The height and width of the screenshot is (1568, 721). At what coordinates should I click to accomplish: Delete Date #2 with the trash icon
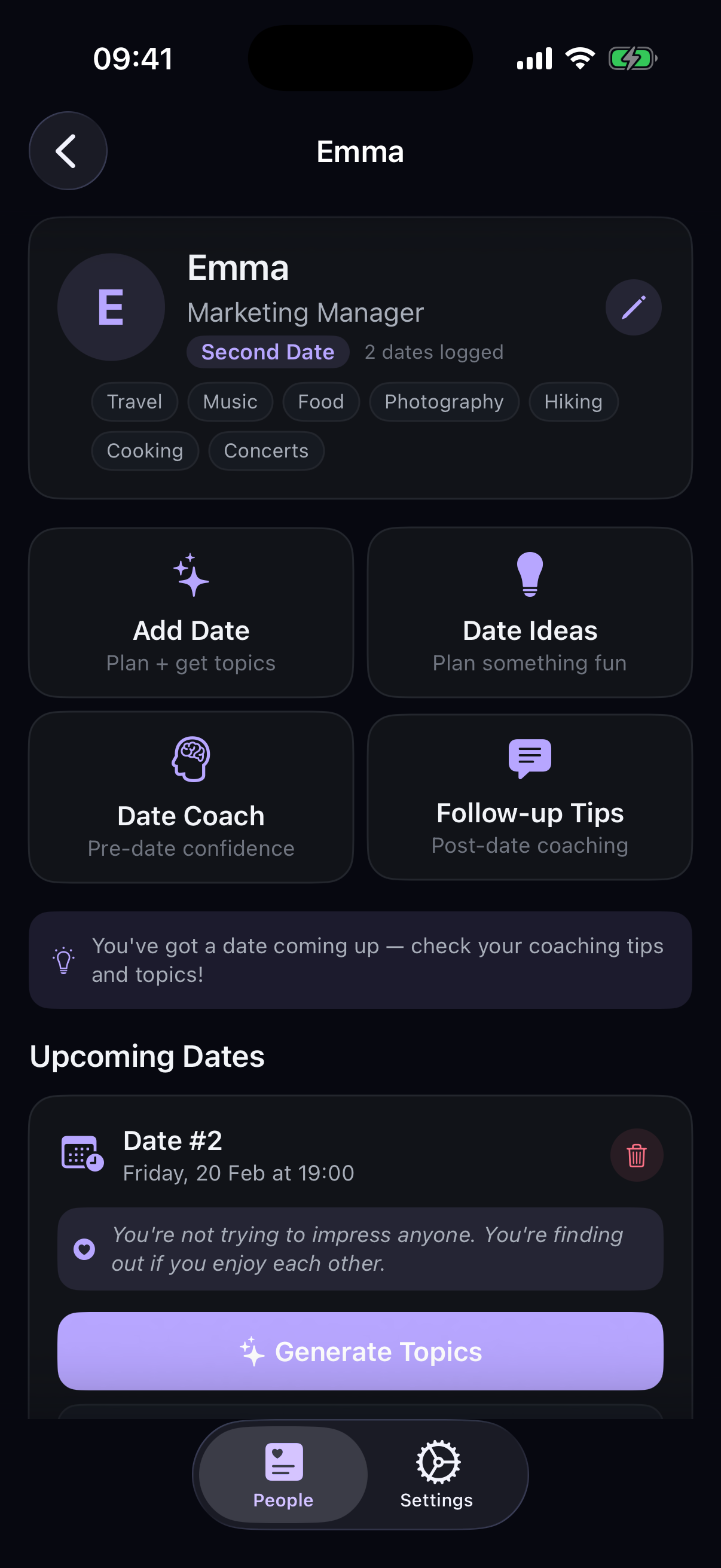click(636, 1155)
